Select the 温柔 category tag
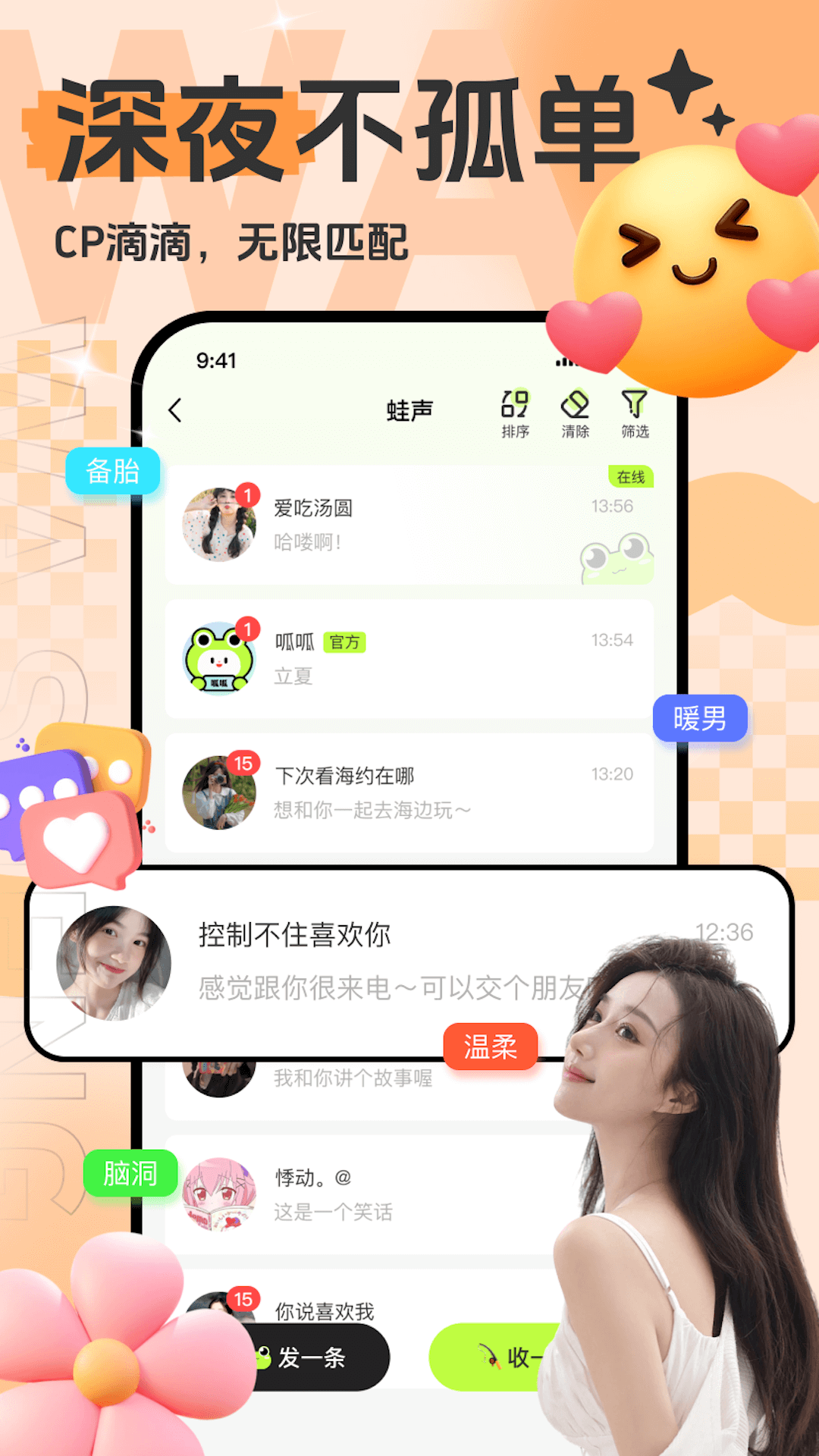This screenshot has height=1456, width=819. click(x=490, y=1047)
